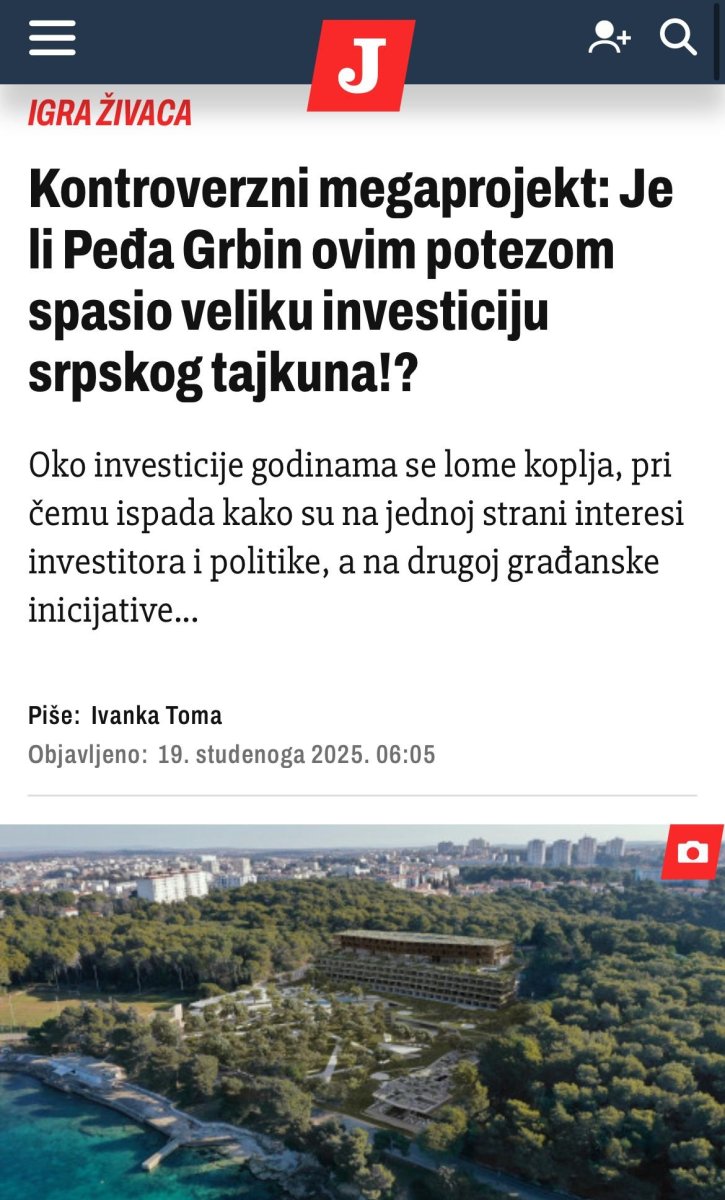Open the hamburger navigation menu
The image size is (725, 1200).
pyautogui.click(x=52, y=39)
